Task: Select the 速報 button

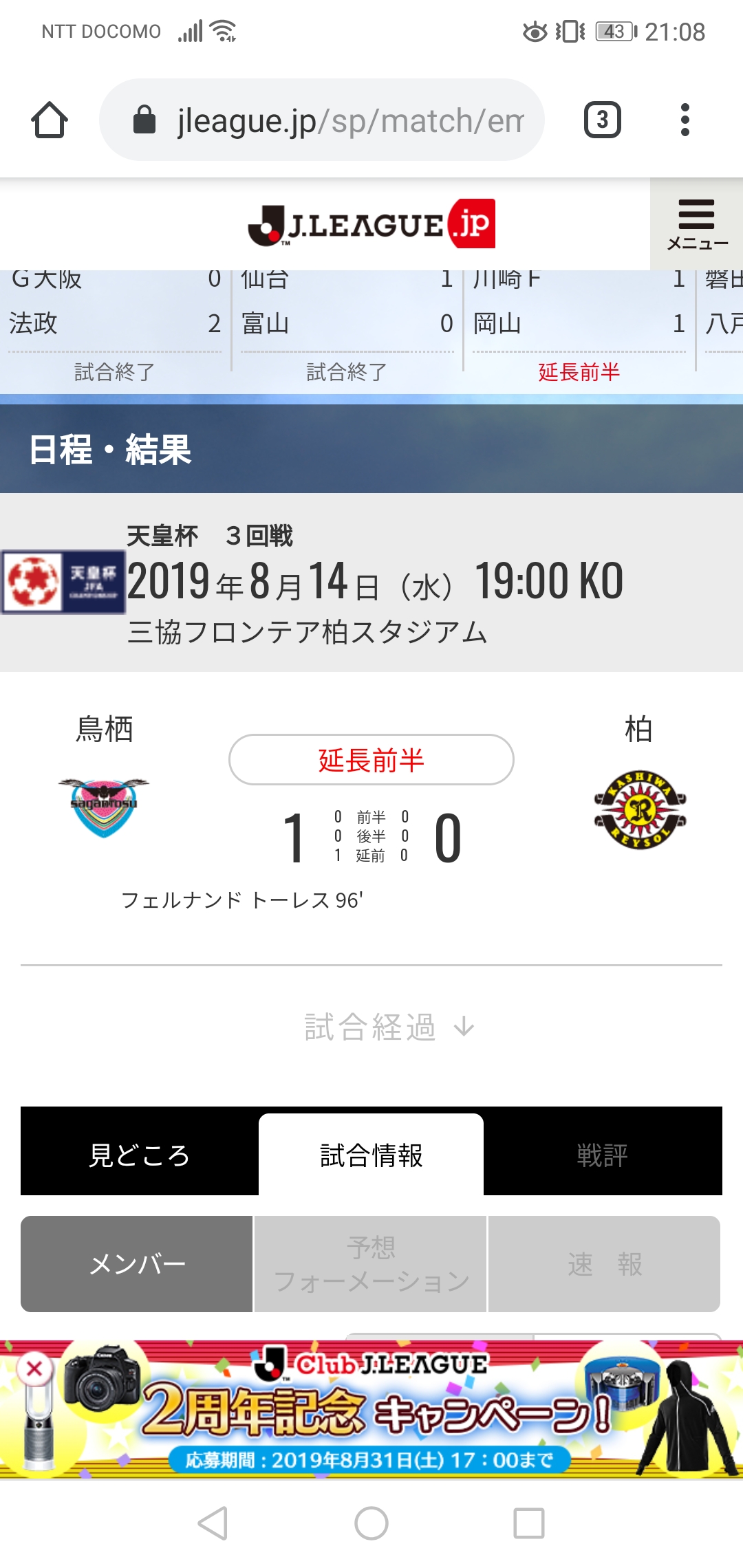Action: [604, 1264]
